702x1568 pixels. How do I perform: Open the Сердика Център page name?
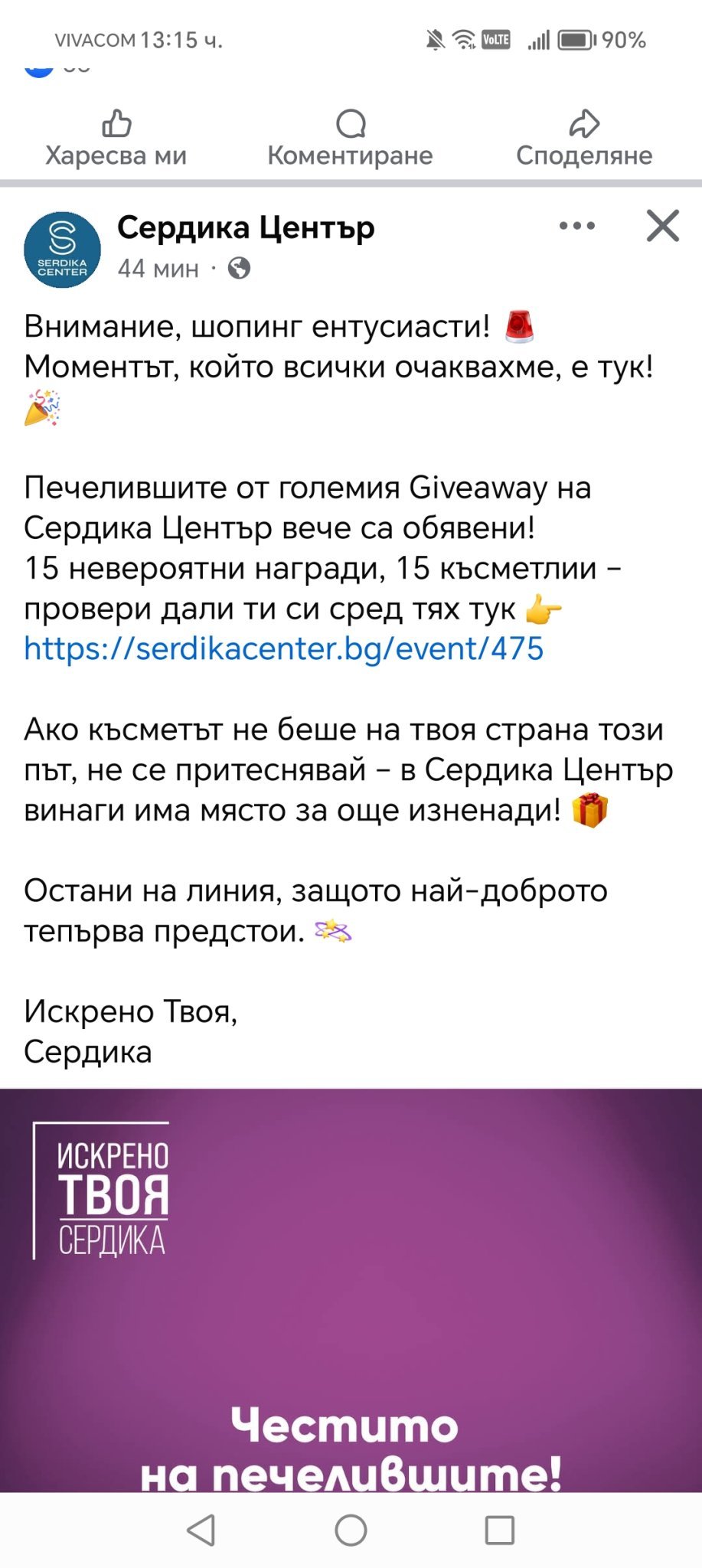pyautogui.click(x=246, y=228)
